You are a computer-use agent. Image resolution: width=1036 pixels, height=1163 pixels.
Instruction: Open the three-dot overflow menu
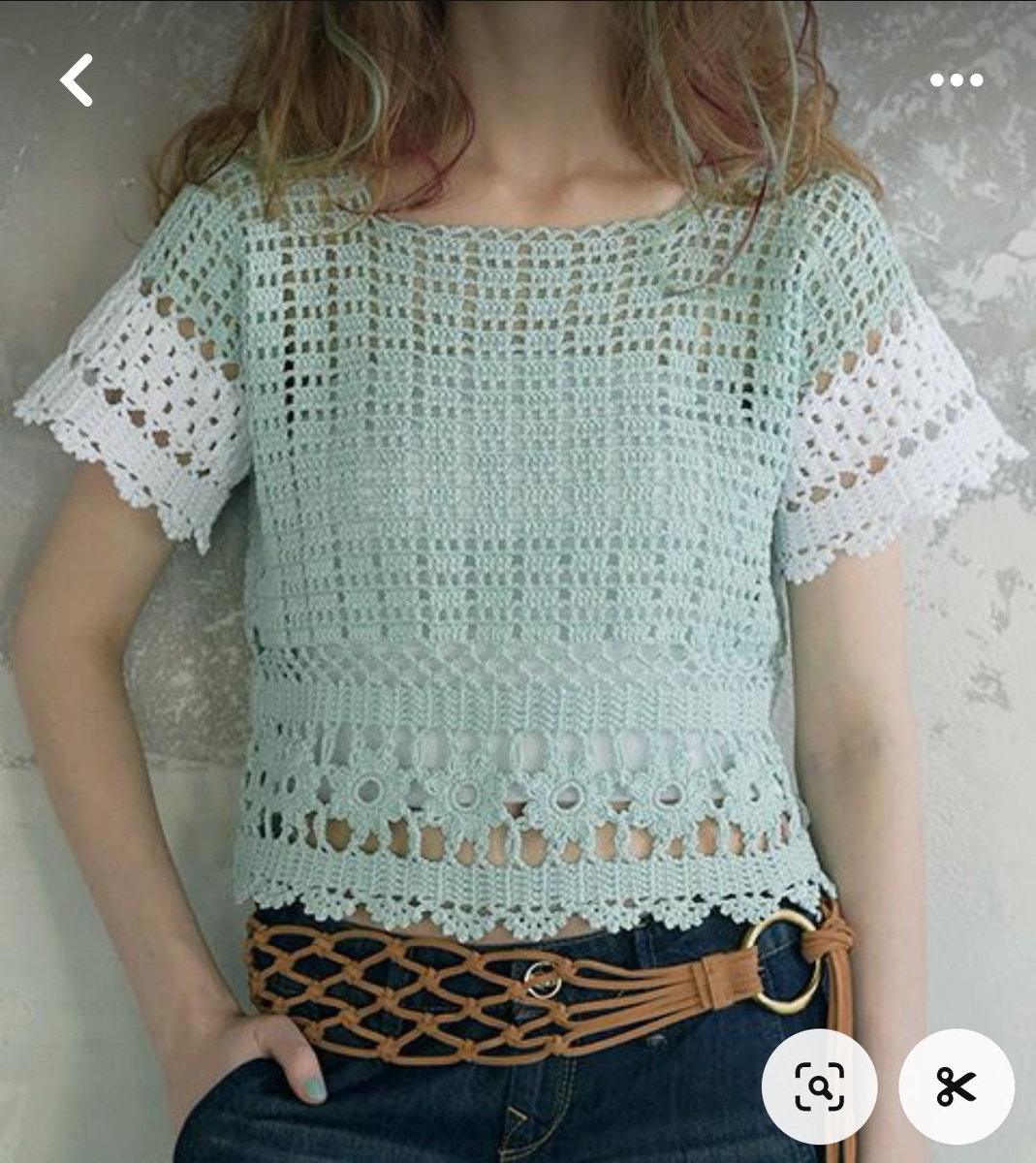pyautogui.click(x=956, y=80)
